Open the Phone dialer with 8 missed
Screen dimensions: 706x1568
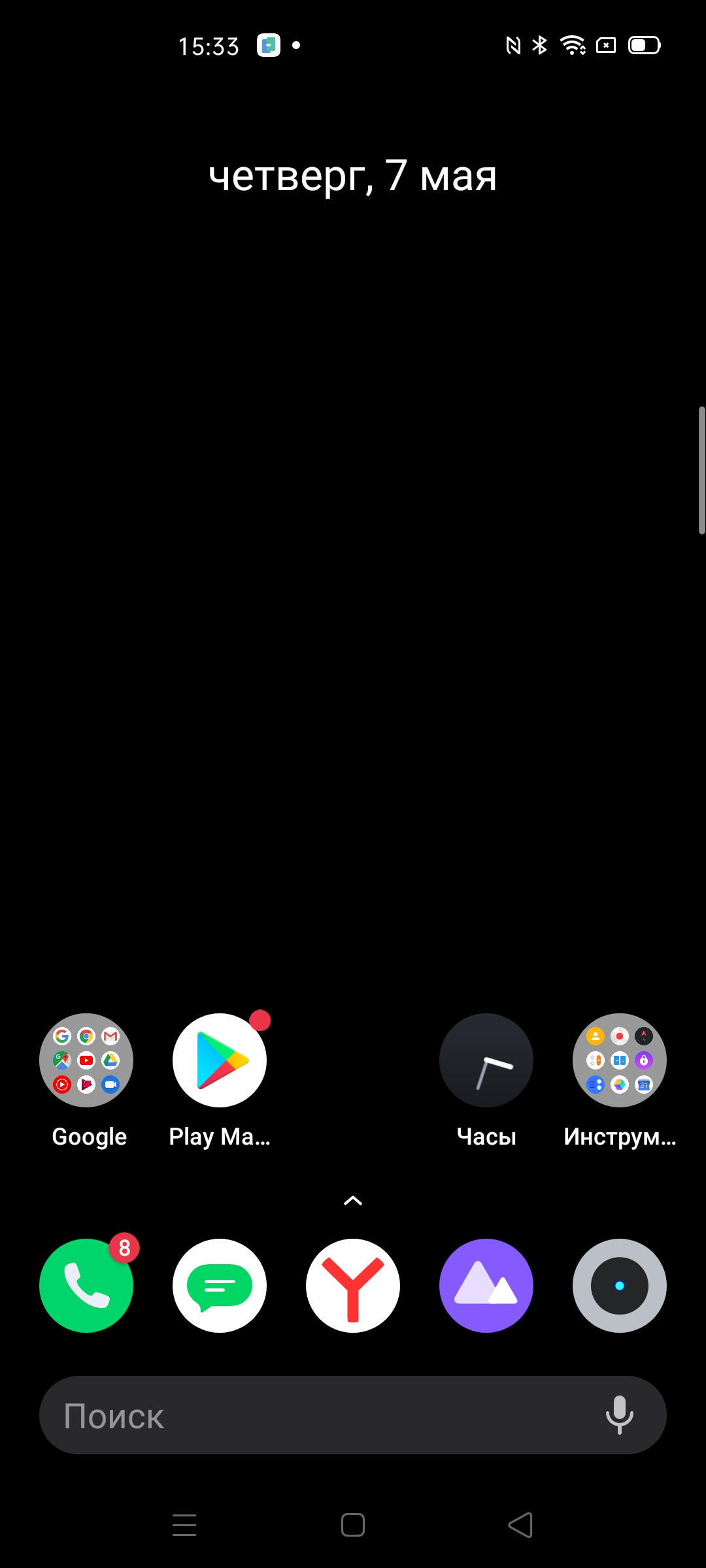tap(86, 1285)
